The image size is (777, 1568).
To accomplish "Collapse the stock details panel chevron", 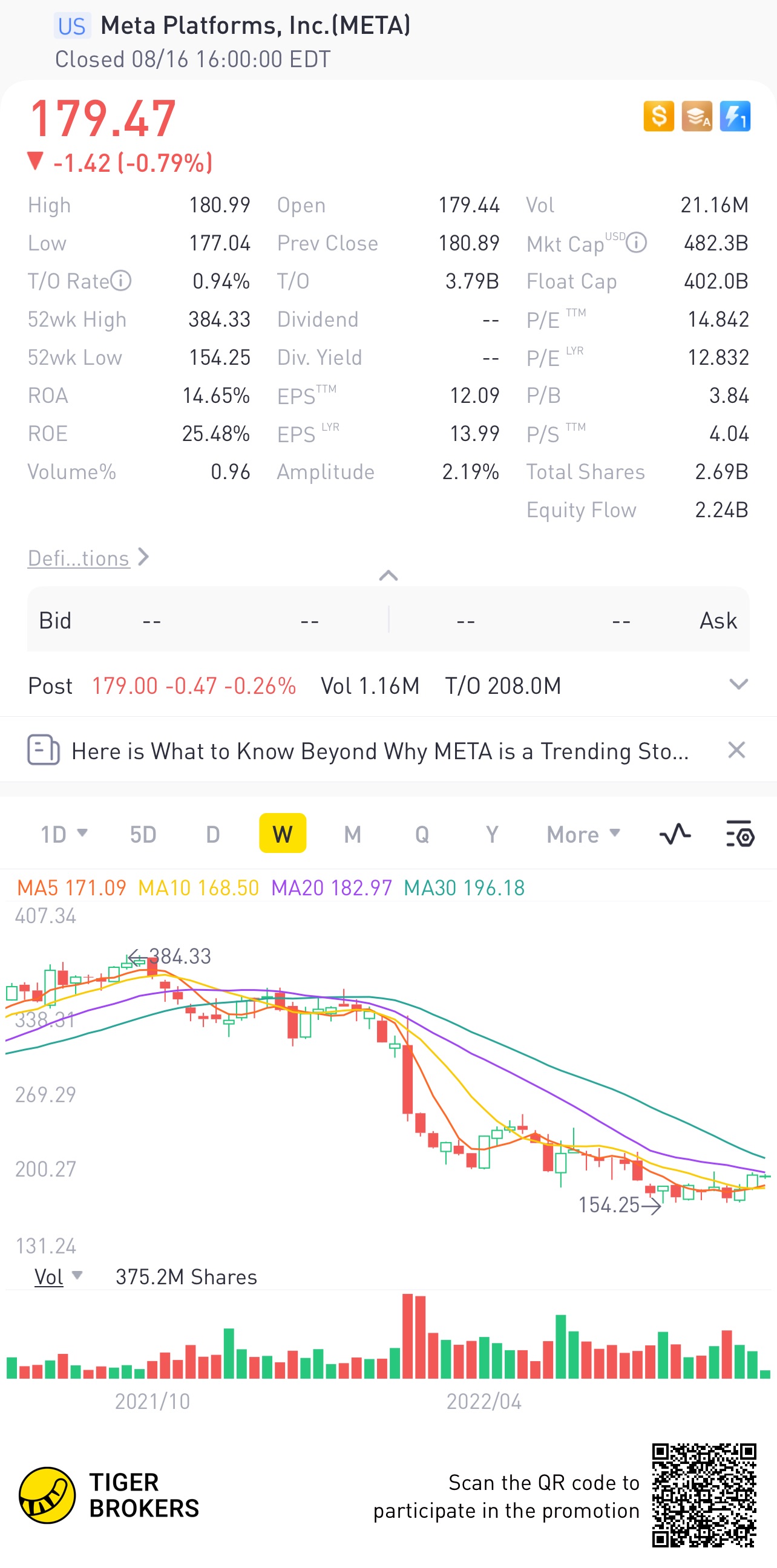I will click(388, 575).
